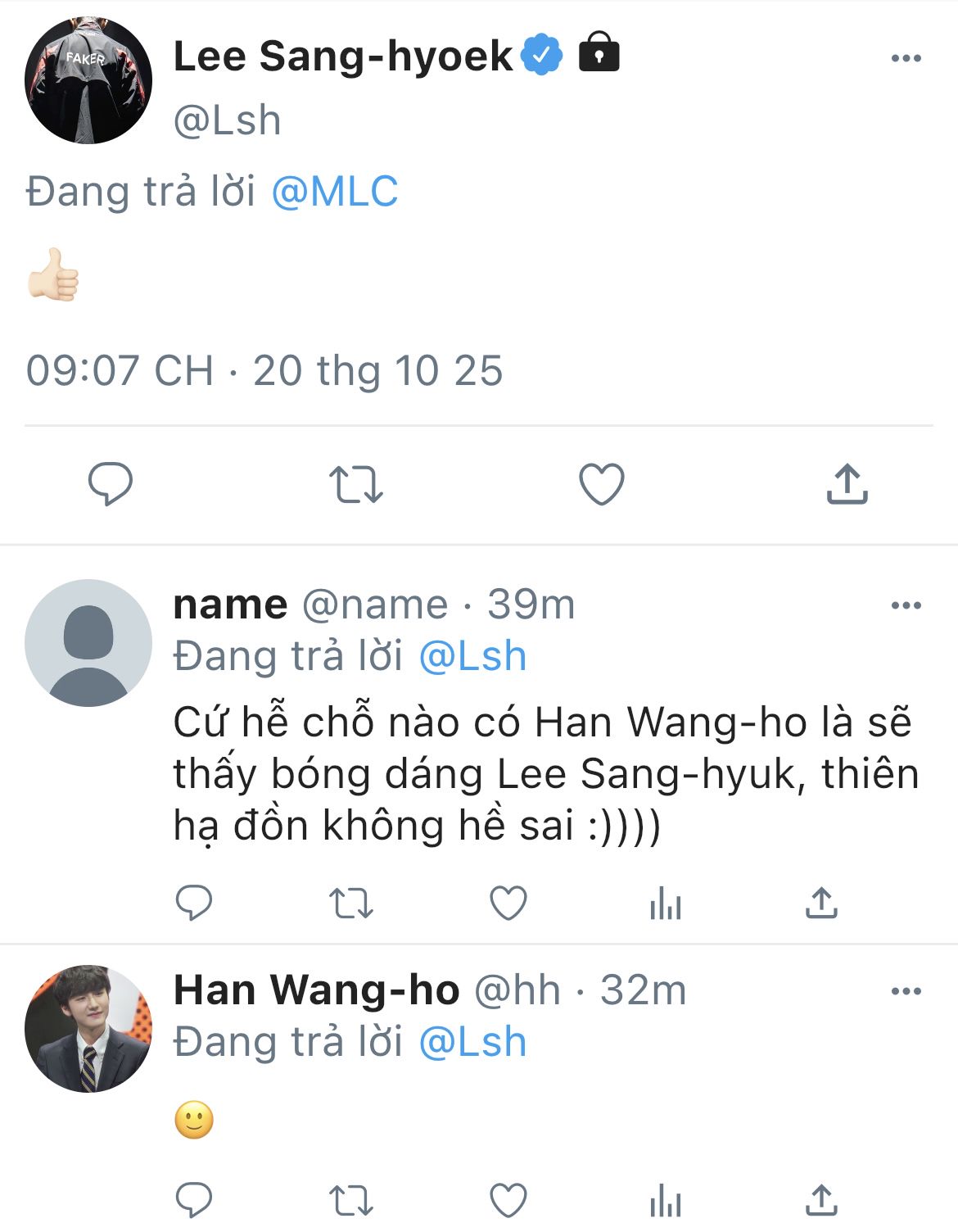Open Lee Sang-hyoek's profile picture
Screen dimensions: 958x1232
pos(88,80)
